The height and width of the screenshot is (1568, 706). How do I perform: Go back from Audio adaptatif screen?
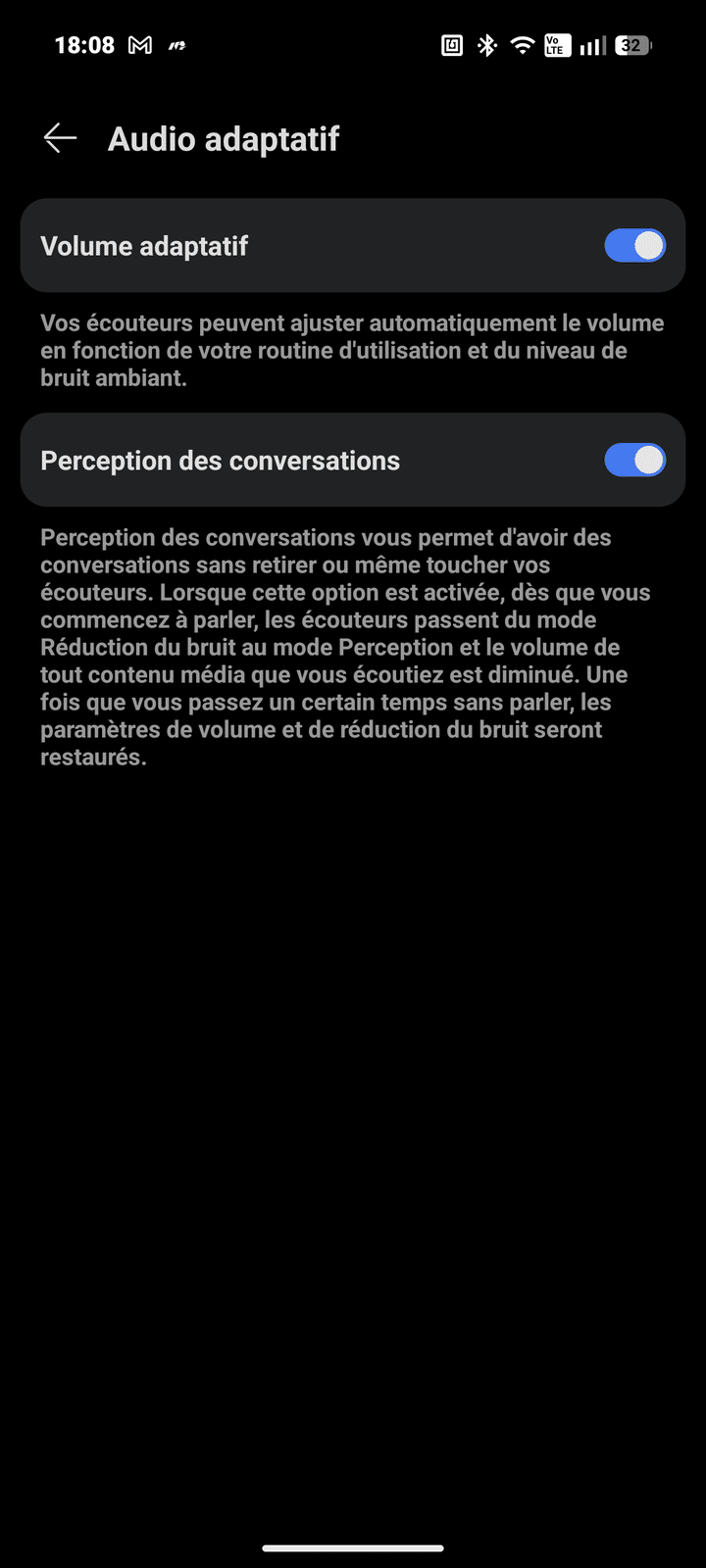[x=60, y=138]
